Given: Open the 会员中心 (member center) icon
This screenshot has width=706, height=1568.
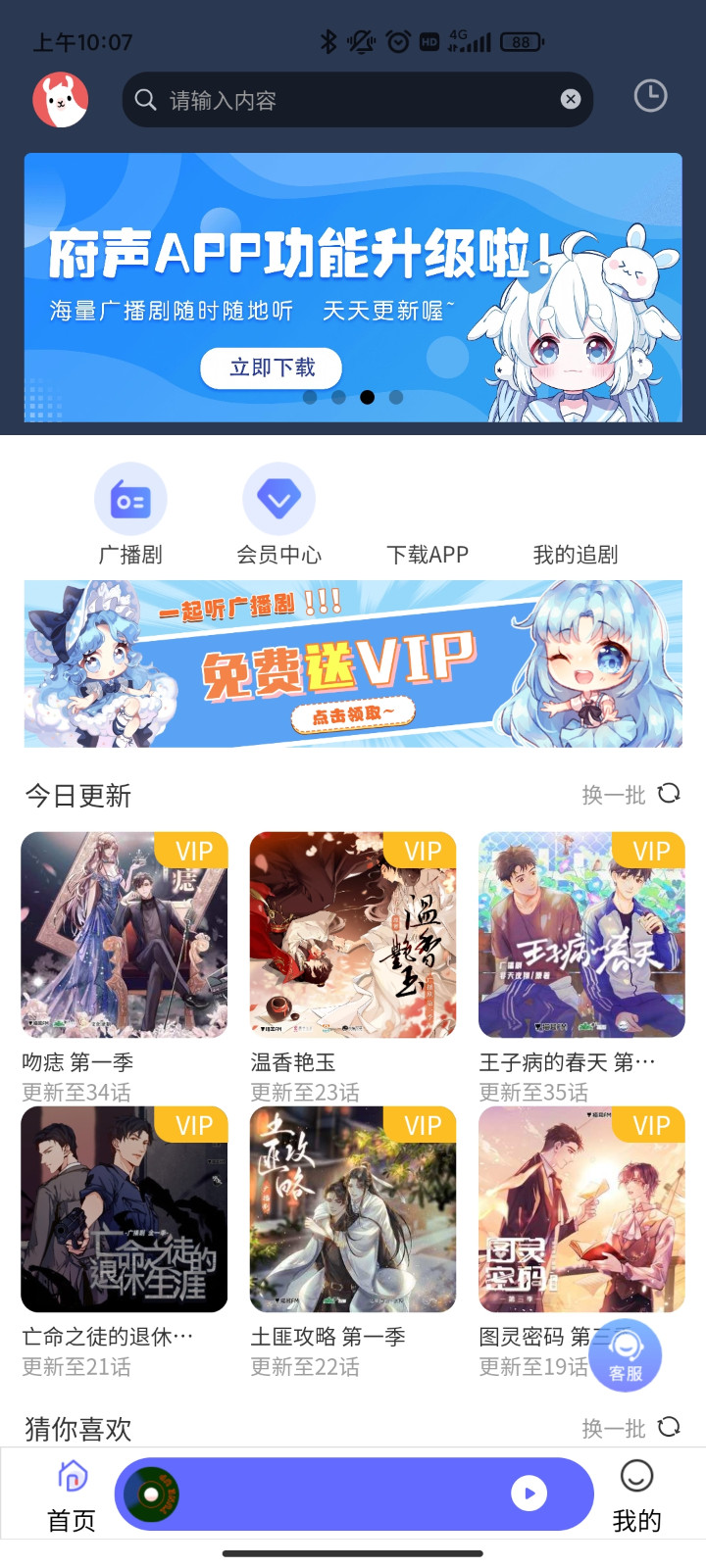Looking at the screenshot, I should pos(278,498).
